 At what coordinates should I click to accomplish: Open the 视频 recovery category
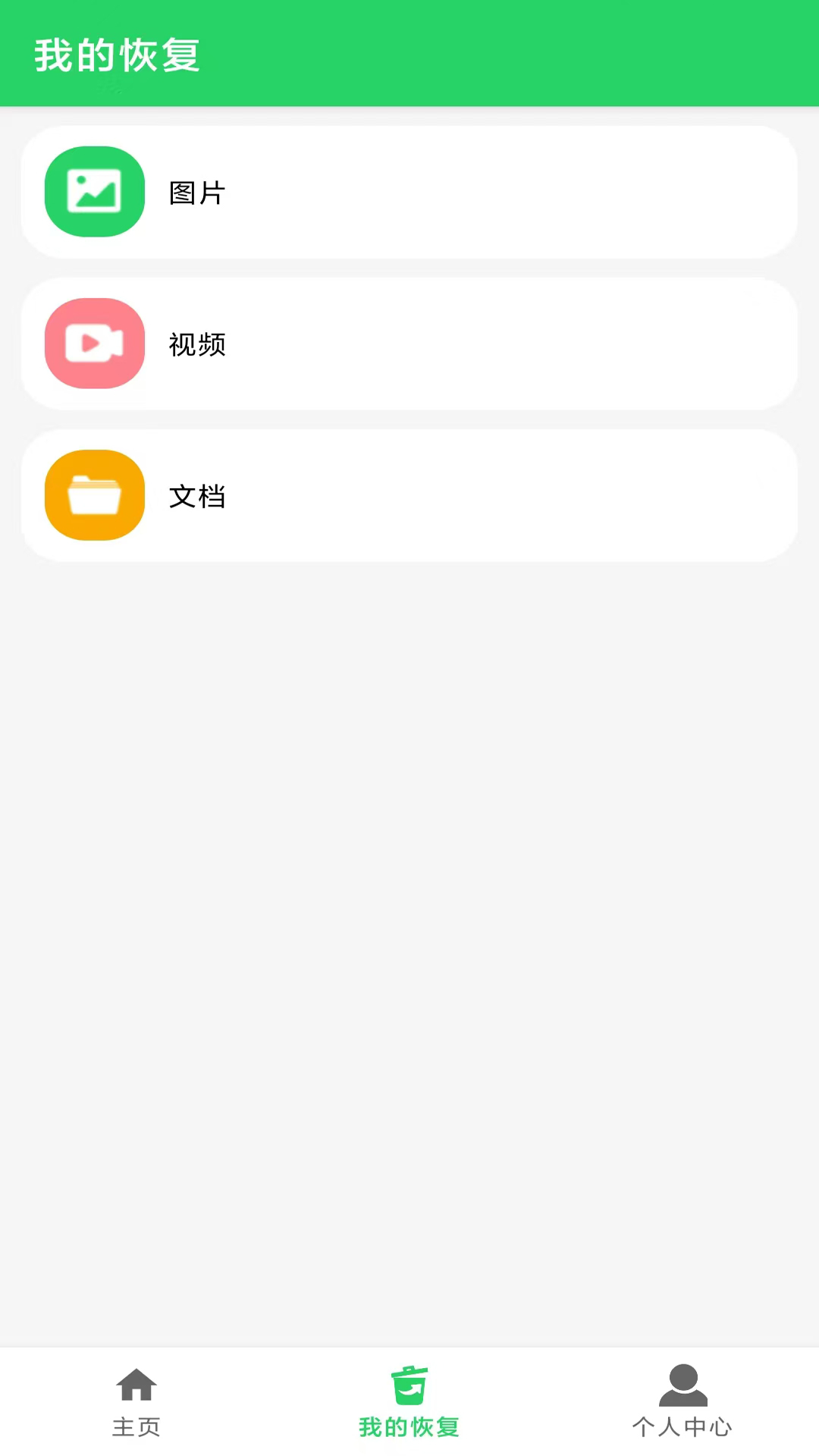tap(409, 343)
